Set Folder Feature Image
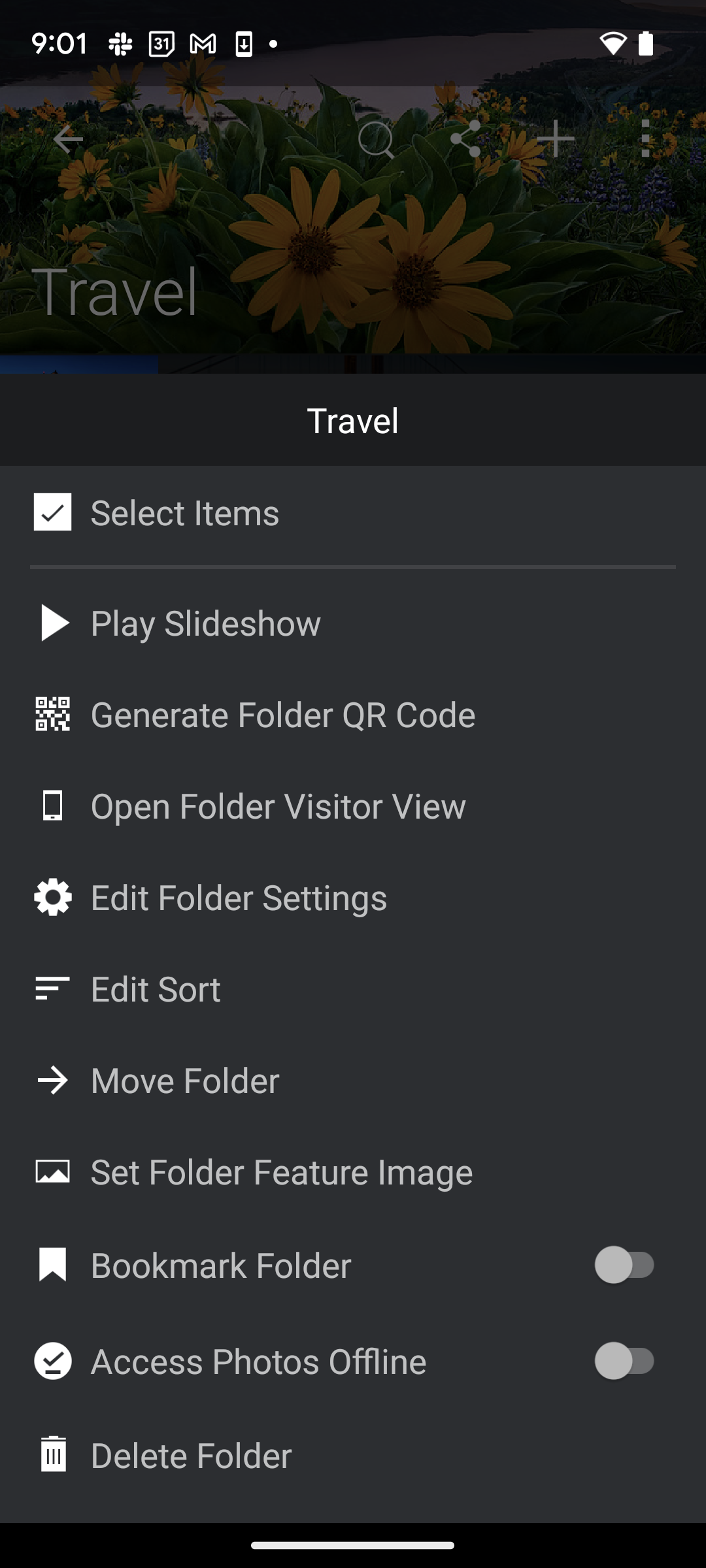 pyautogui.click(x=353, y=1172)
